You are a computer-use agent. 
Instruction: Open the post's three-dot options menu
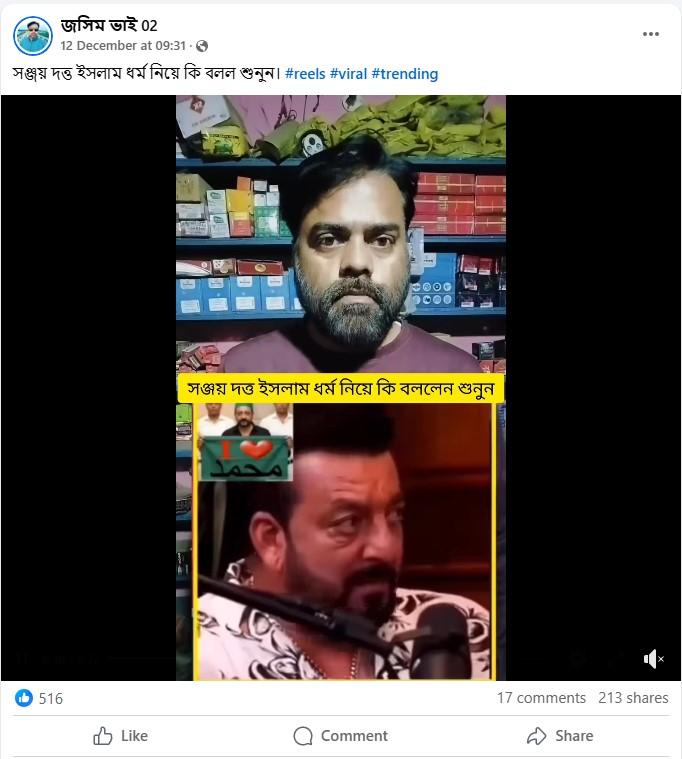[651, 34]
